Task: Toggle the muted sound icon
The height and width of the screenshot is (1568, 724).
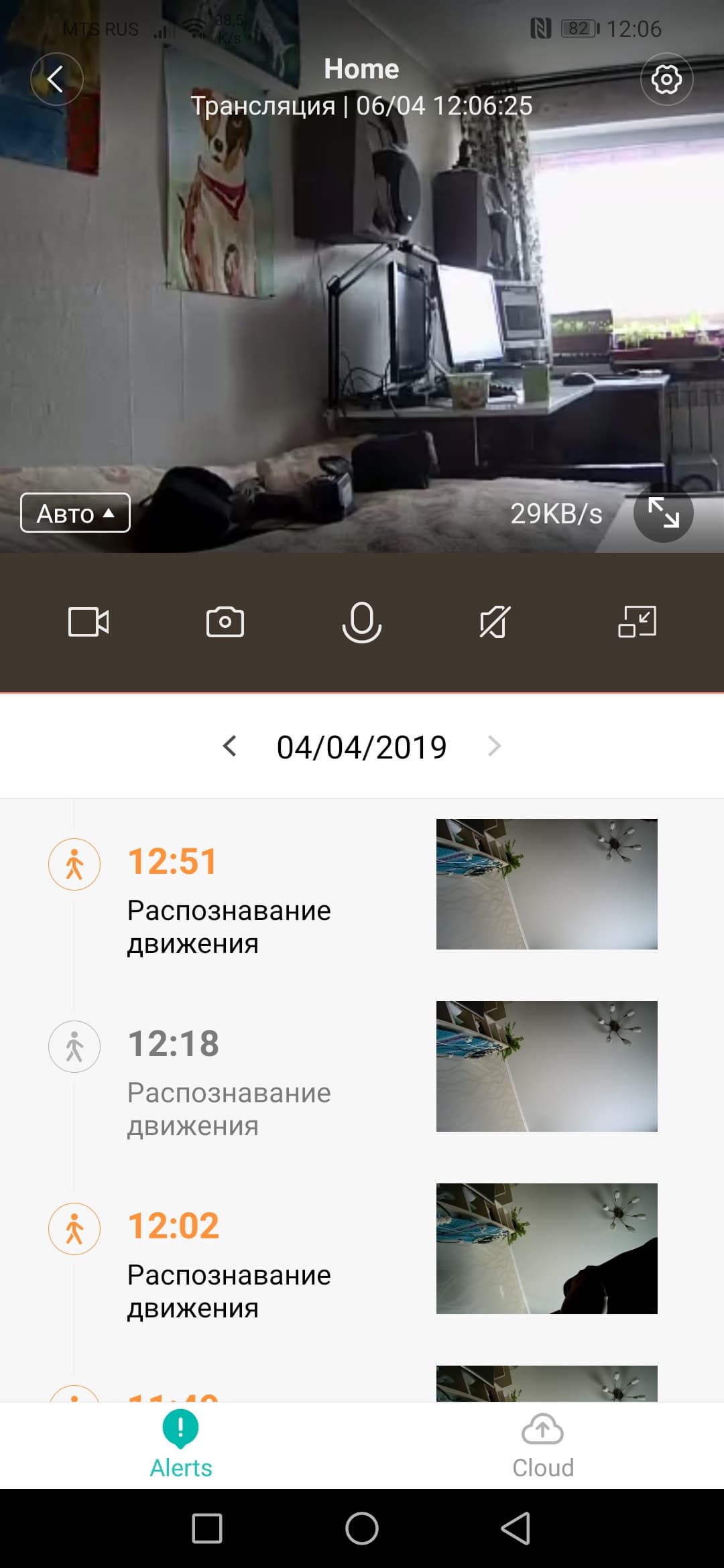Action: (495, 622)
